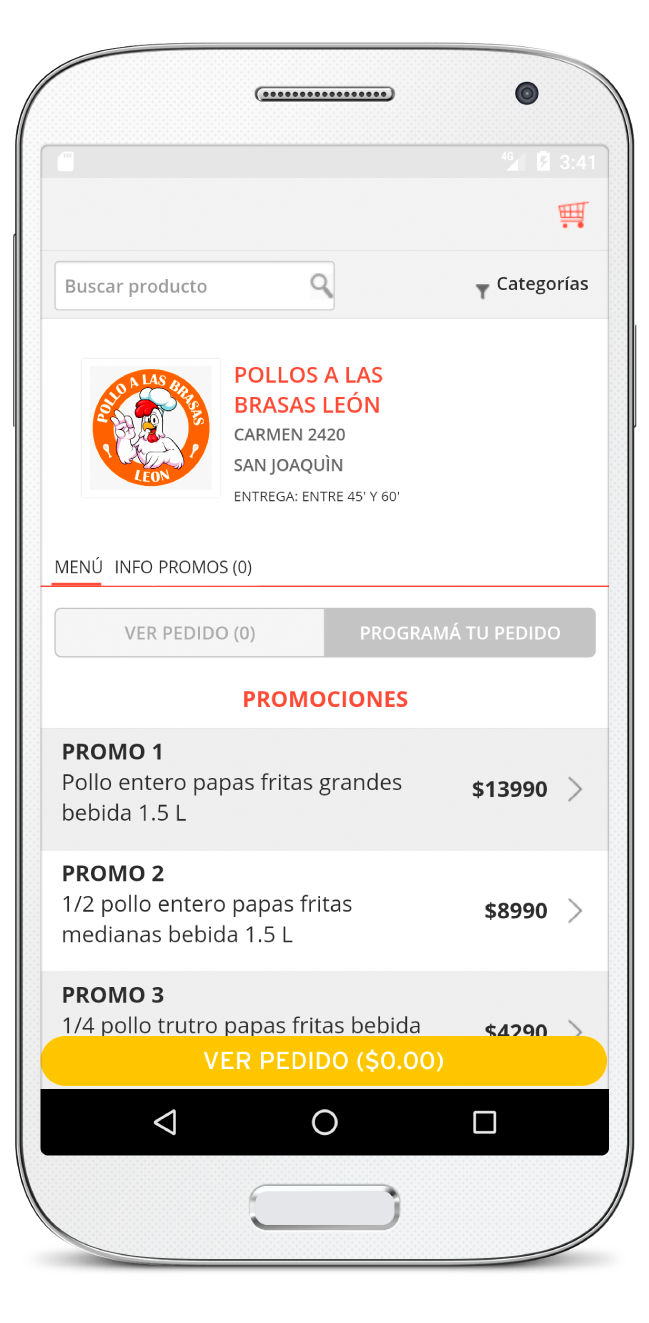Tap the magnifying glass search icon
This screenshot has height=1323, width=649.
tap(321, 286)
